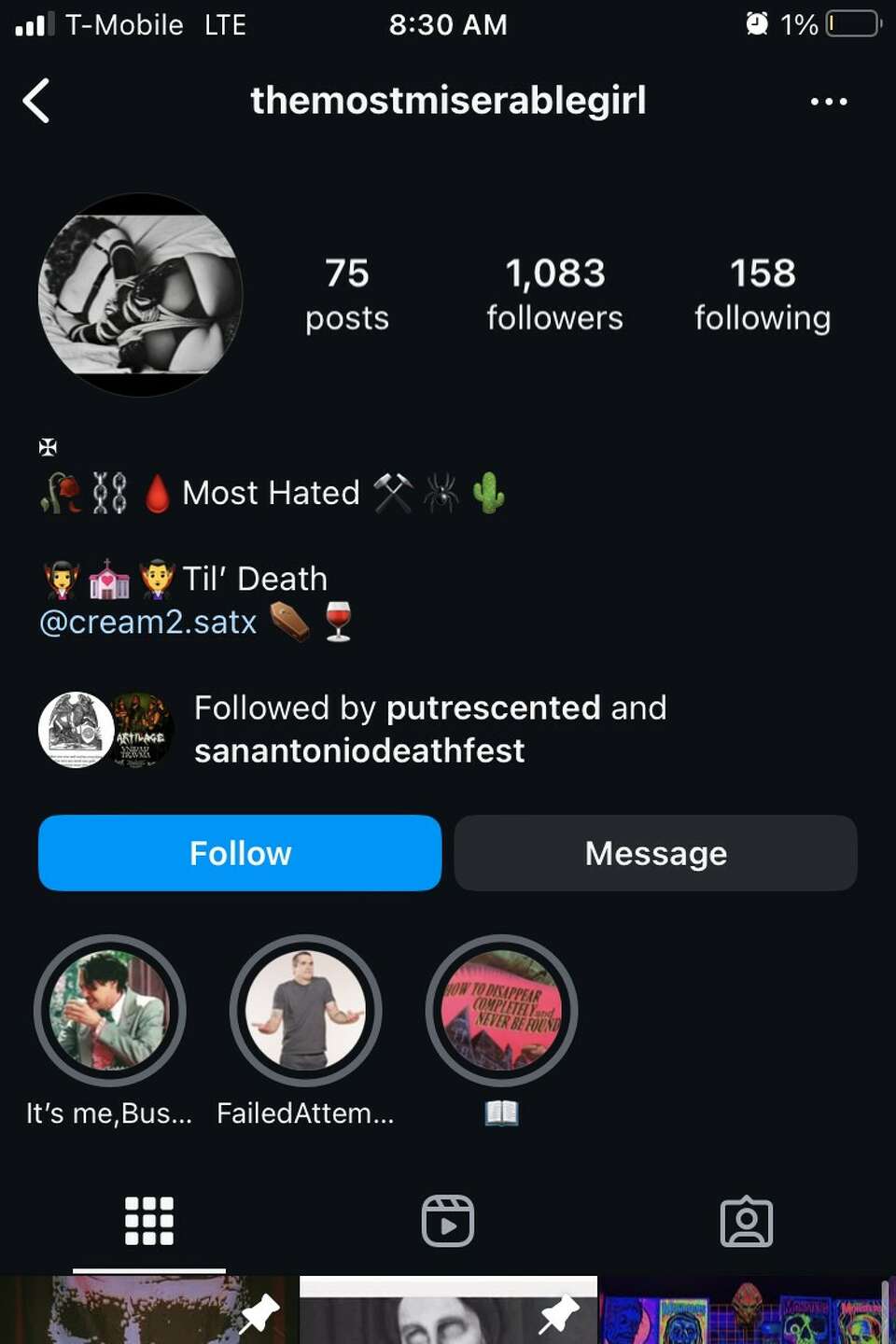Tap Follow to follow this account
Screen dimensions: 896x1344
(239, 852)
